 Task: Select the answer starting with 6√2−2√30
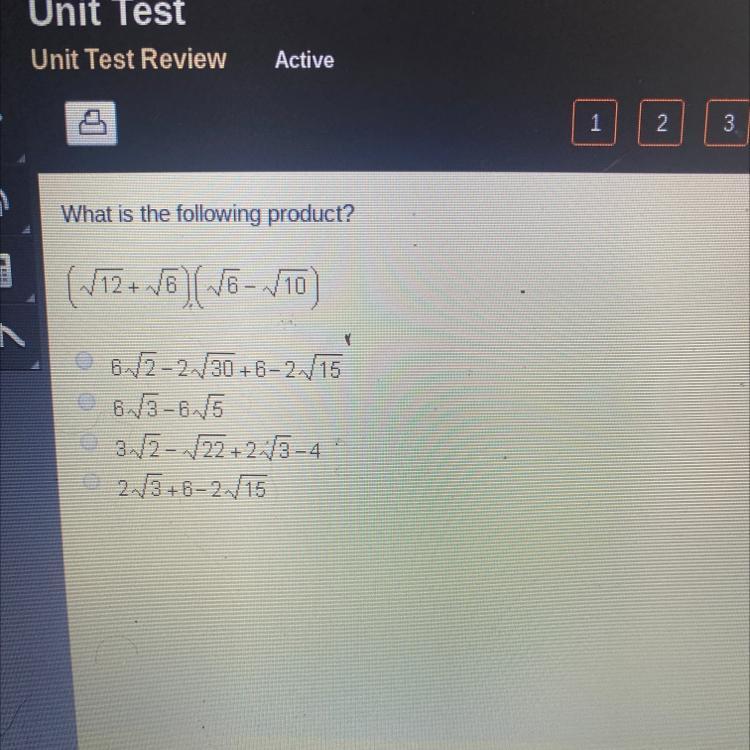click(x=85, y=360)
